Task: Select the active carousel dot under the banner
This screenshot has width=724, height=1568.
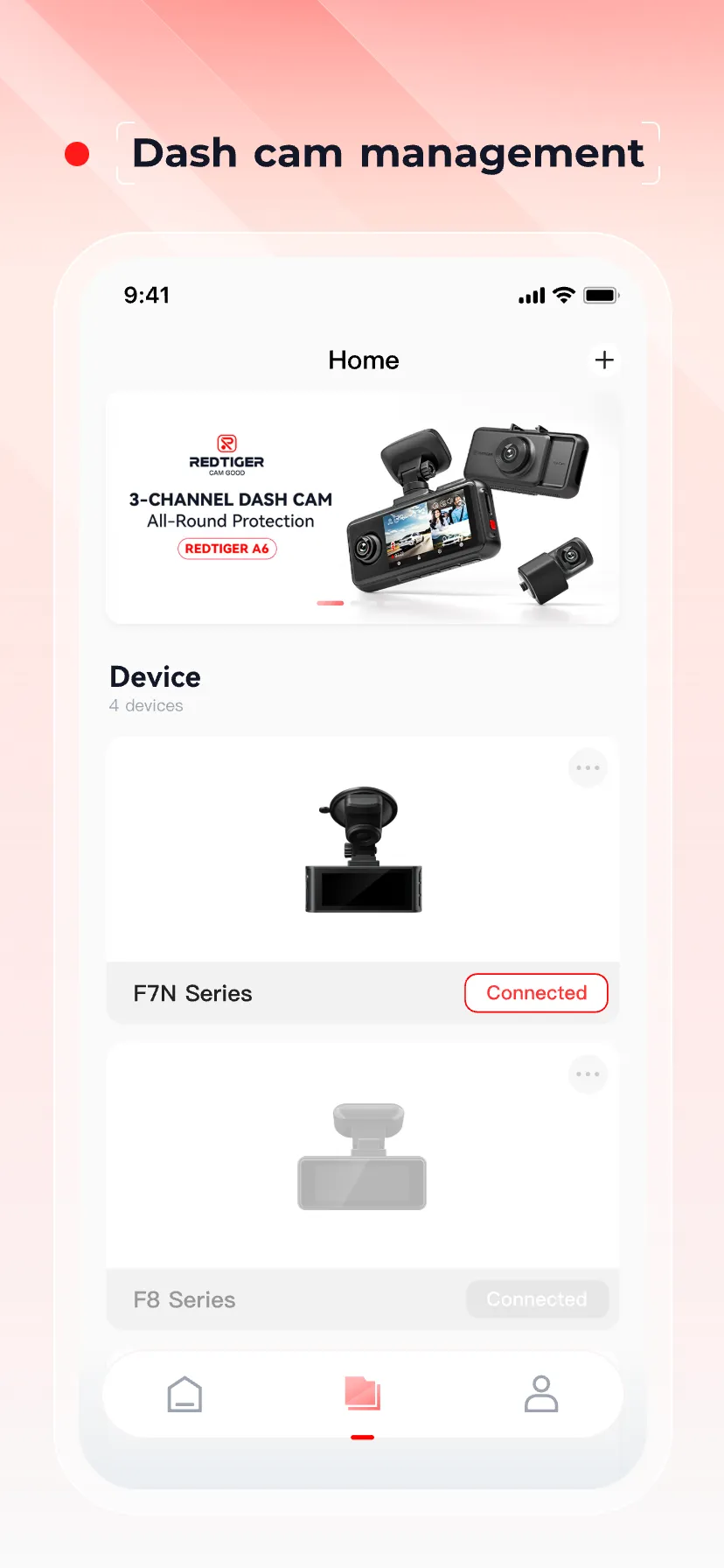Action: (x=331, y=603)
